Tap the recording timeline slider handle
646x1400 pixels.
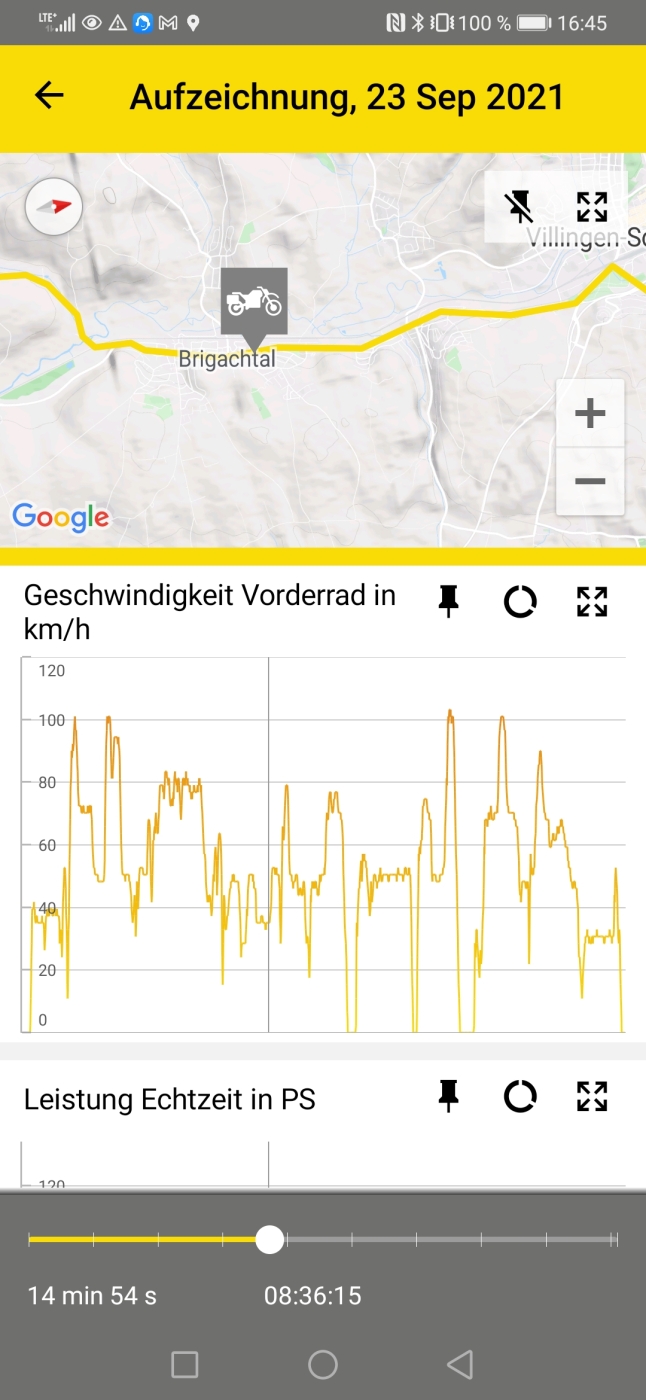(x=270, y=1240)
